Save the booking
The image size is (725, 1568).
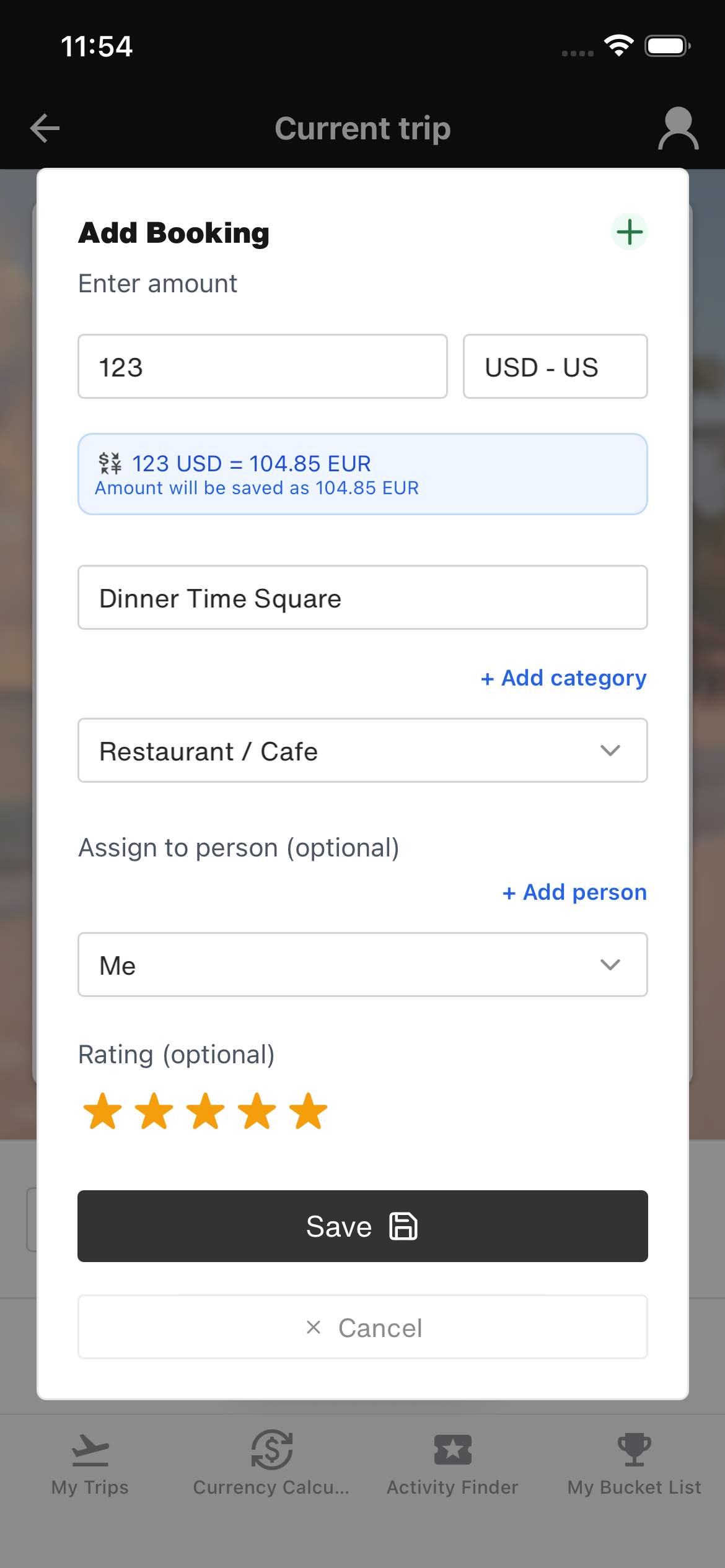pos(362,1226)
